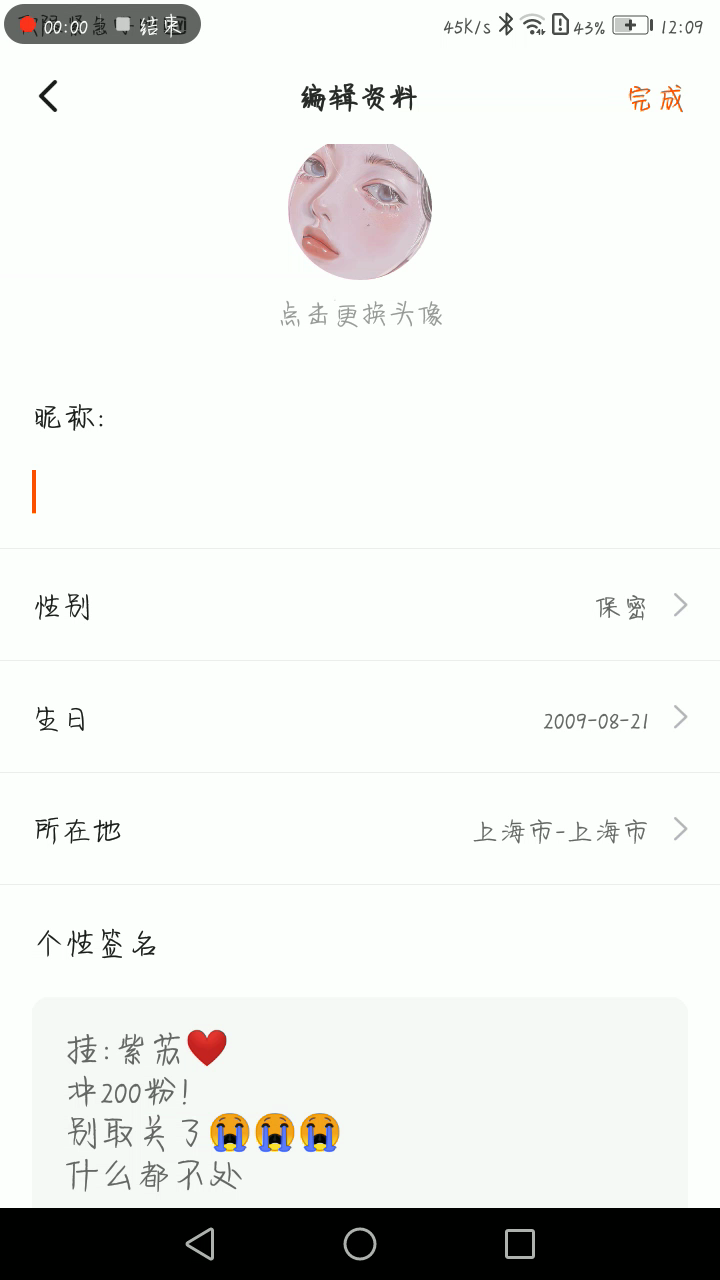
Task: Open the 性别 gender setting row
Action: tap(360, 606)
